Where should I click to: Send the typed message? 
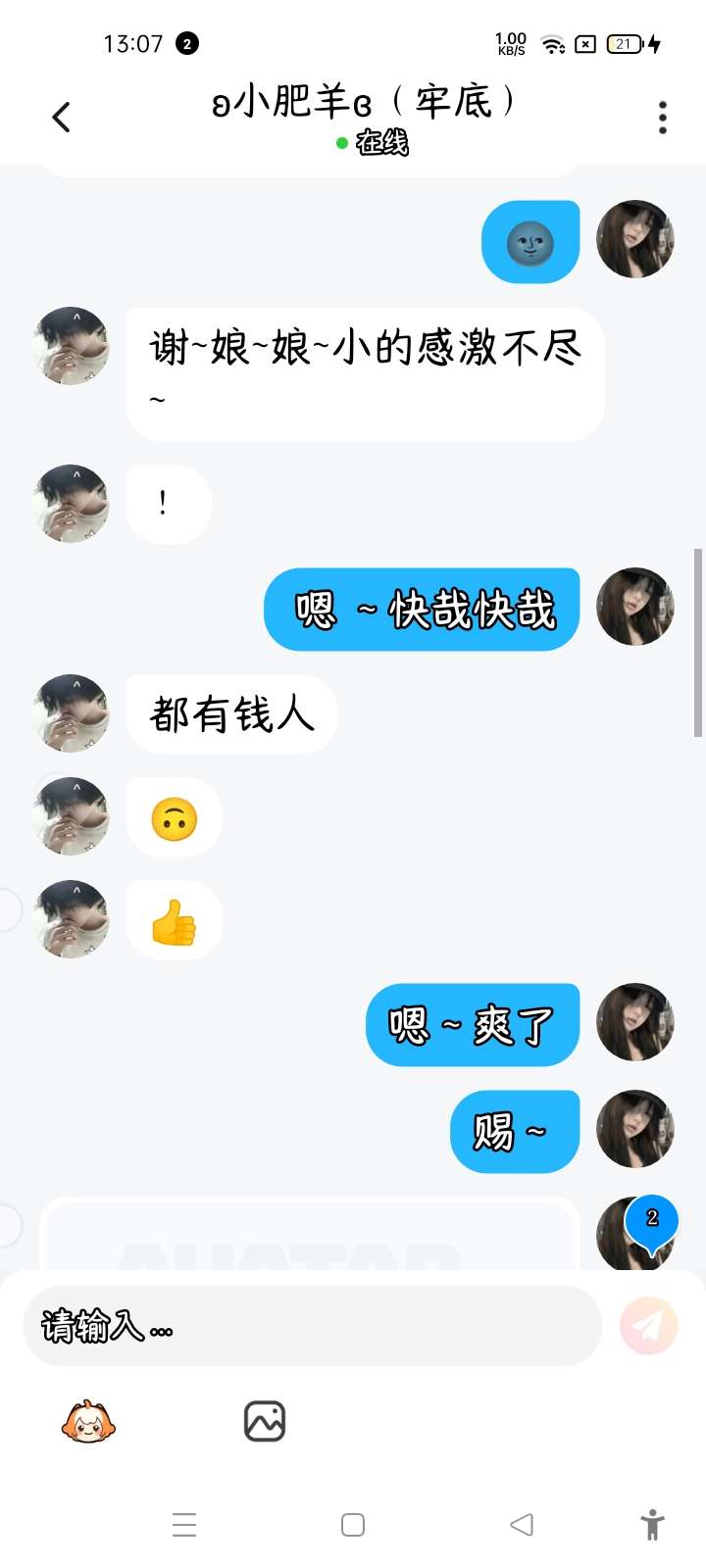(648, 1326)
